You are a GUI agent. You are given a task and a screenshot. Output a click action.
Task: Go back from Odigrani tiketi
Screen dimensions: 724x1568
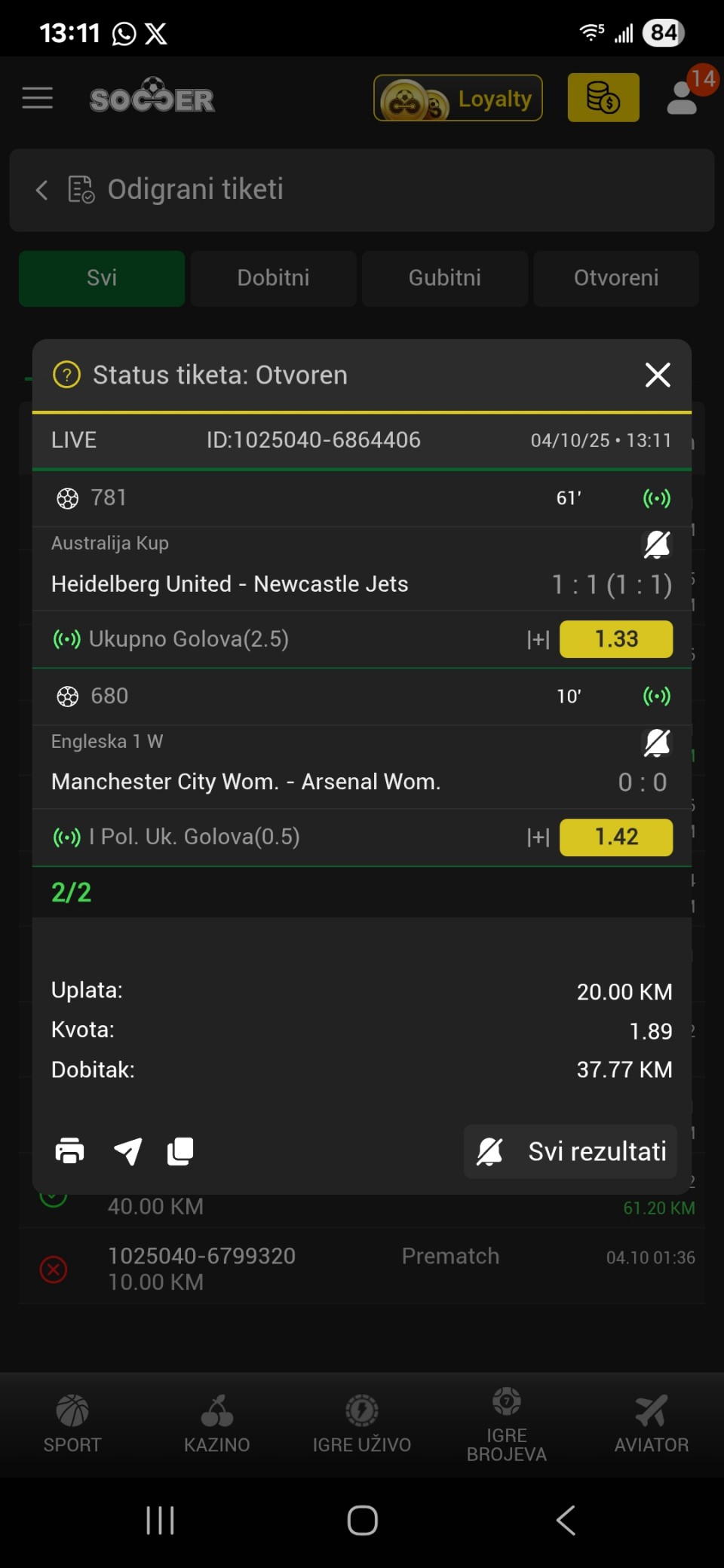(42, 190)
